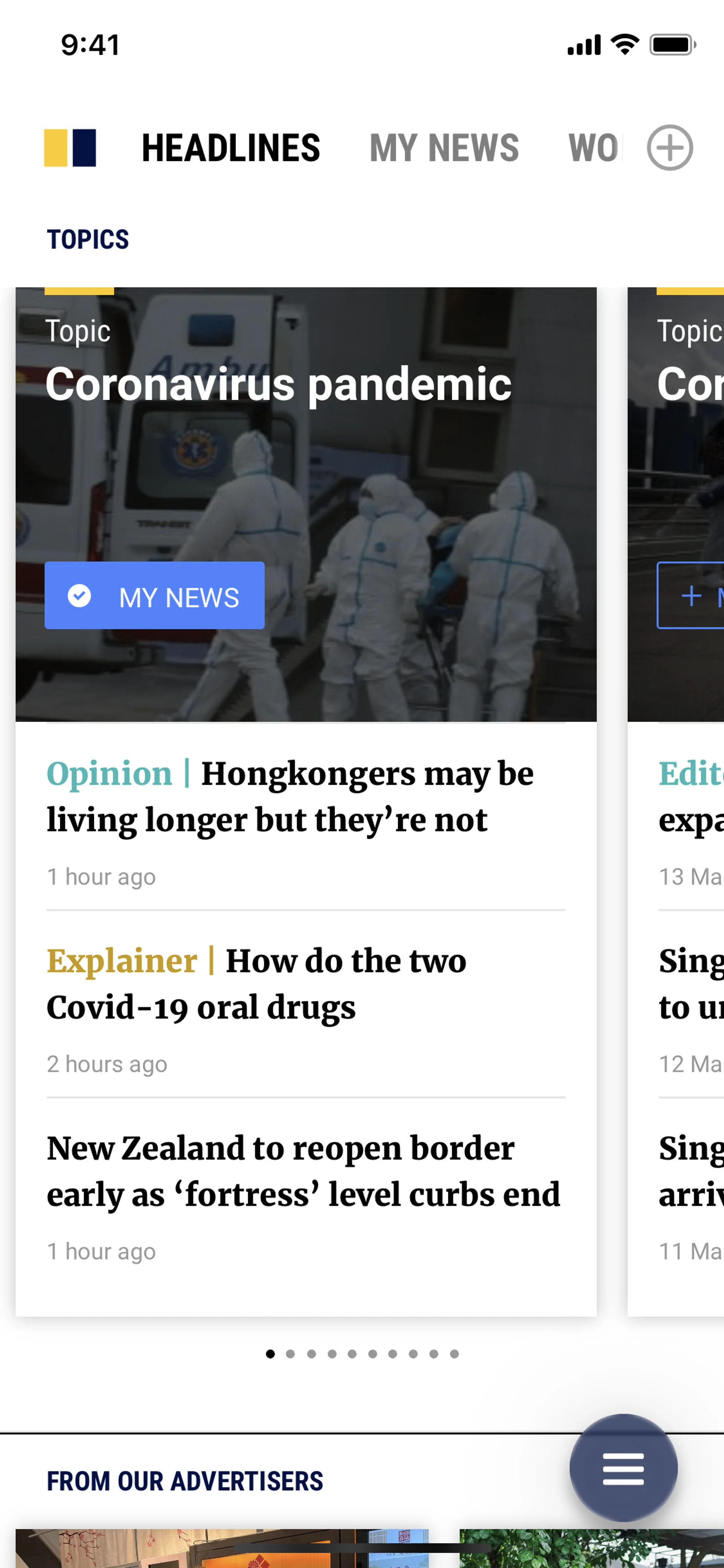Add a section with the plus icon

click(669, 148)
